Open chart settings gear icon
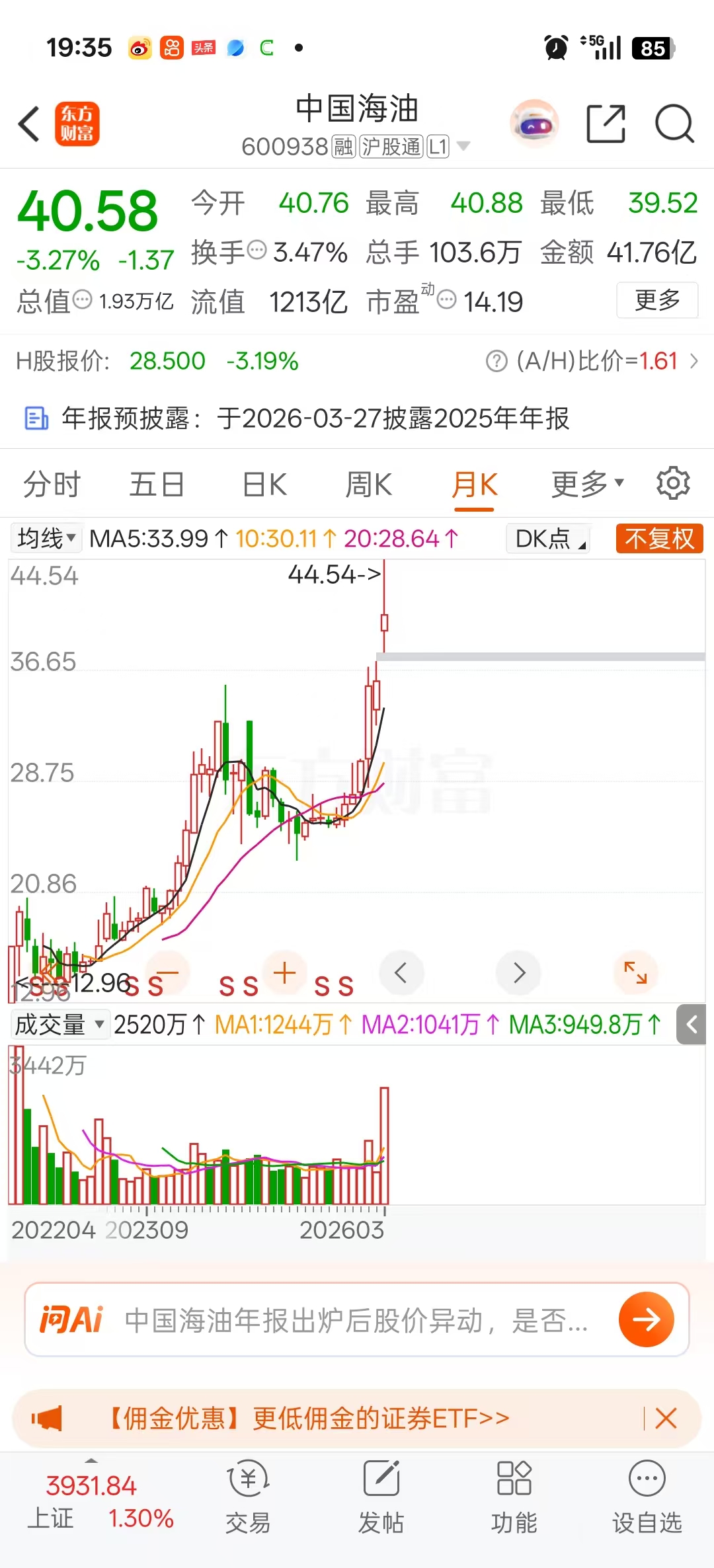 point(673,483)
